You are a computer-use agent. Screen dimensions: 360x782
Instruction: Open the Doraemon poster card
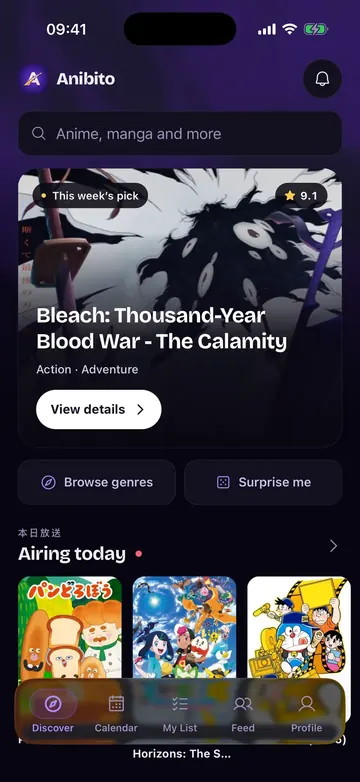(x=299, y=628)
